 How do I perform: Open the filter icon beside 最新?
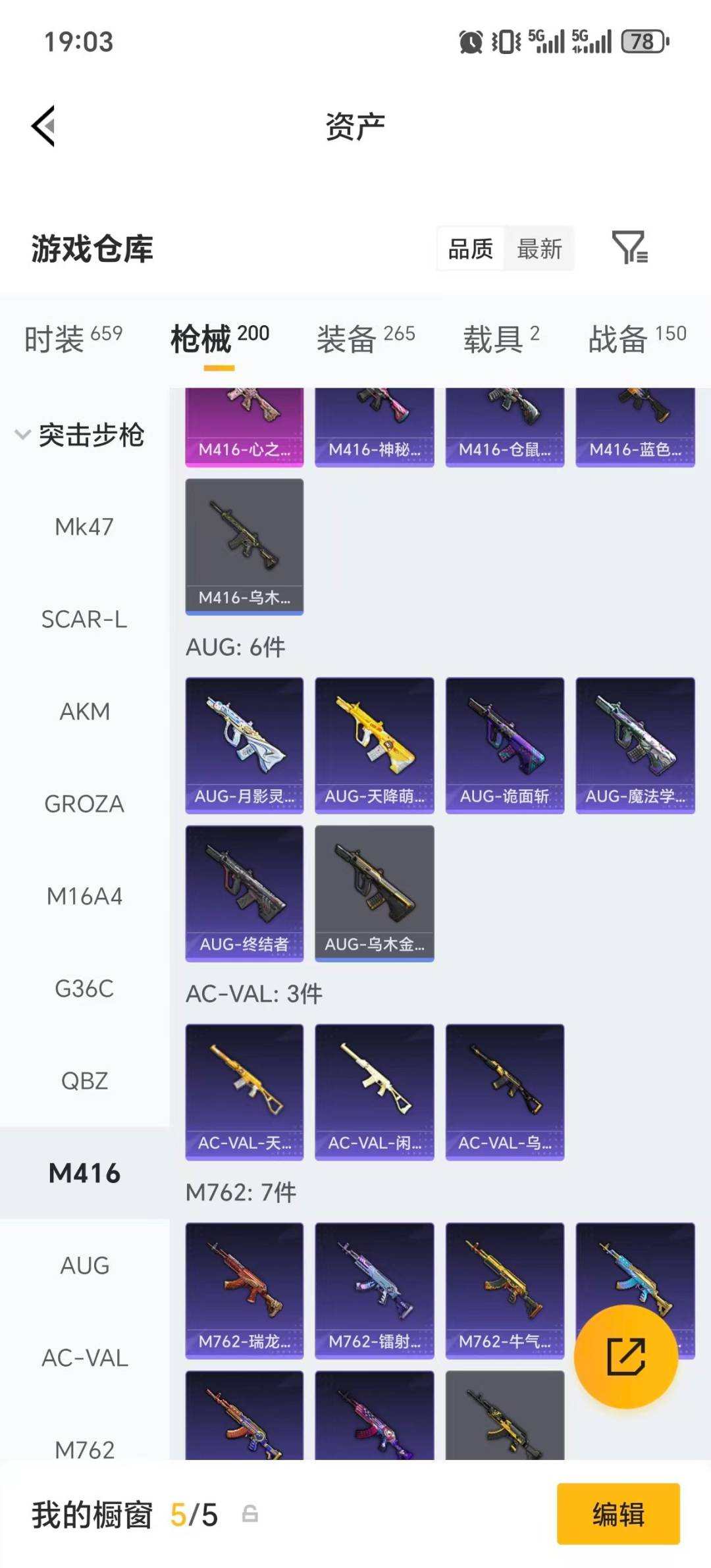[629, 248]
